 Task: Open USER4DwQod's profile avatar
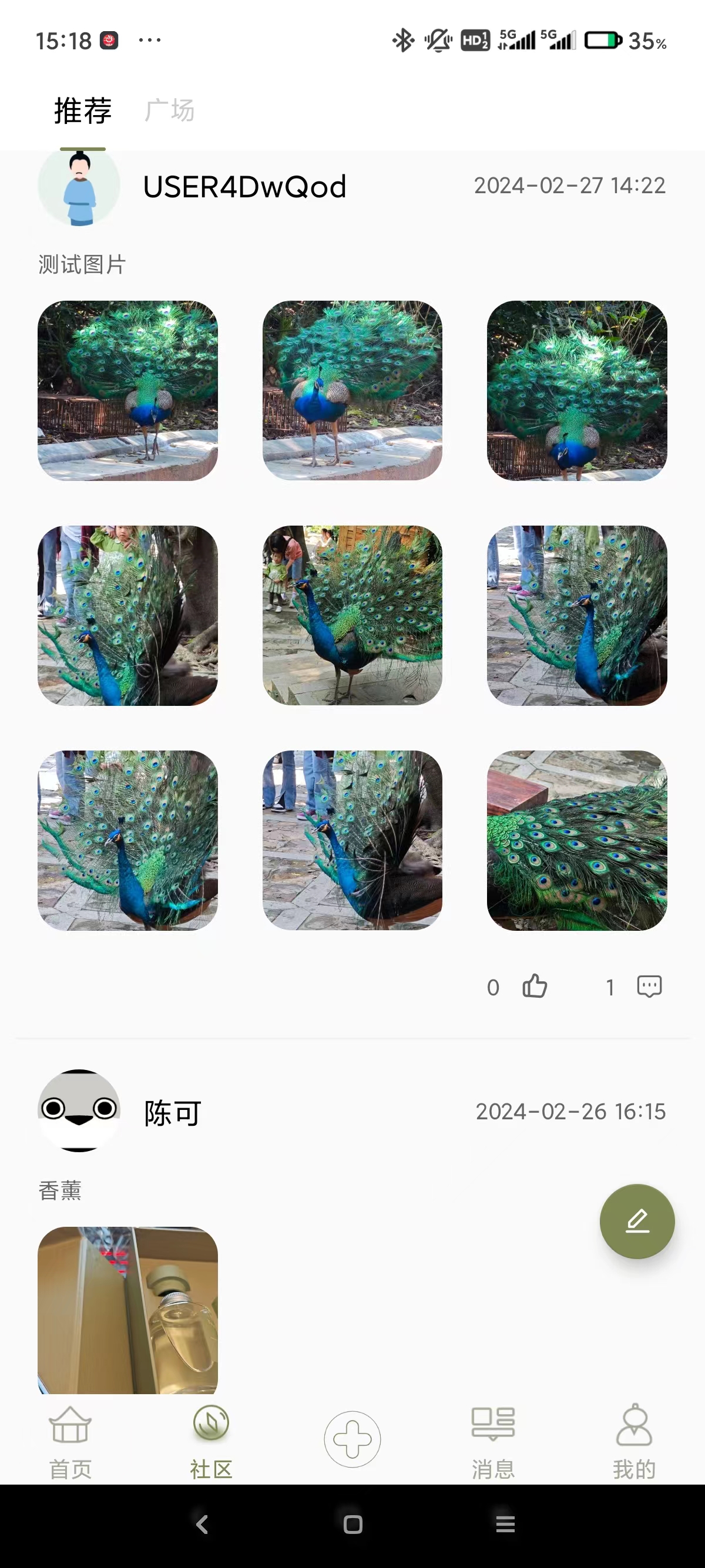point(79,186)
